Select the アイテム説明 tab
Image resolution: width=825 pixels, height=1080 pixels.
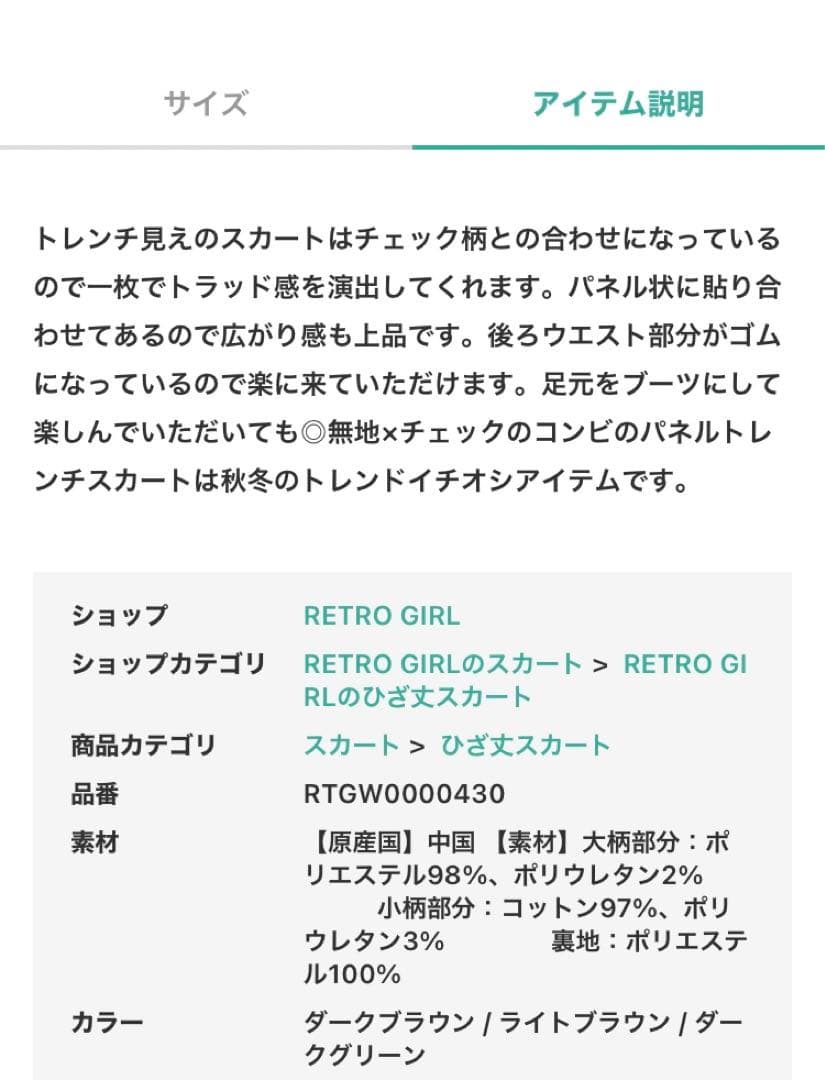618,104
